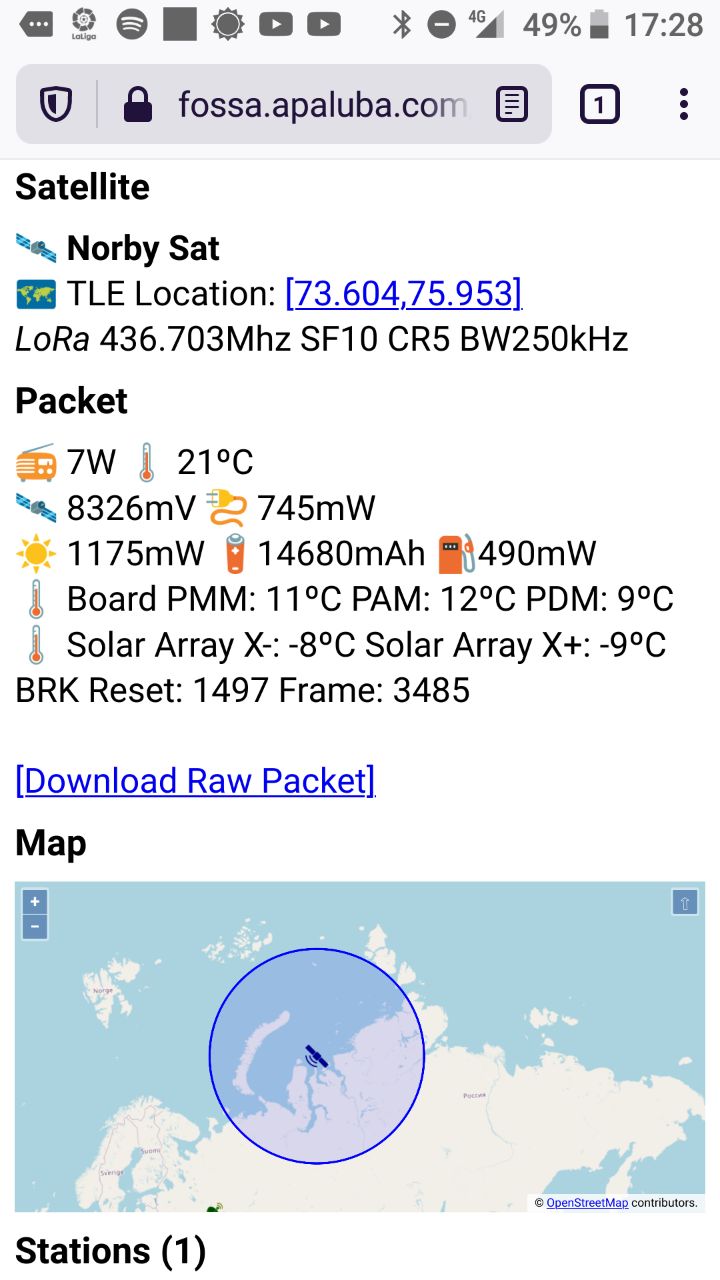Download the raw packet

point(195,780)
